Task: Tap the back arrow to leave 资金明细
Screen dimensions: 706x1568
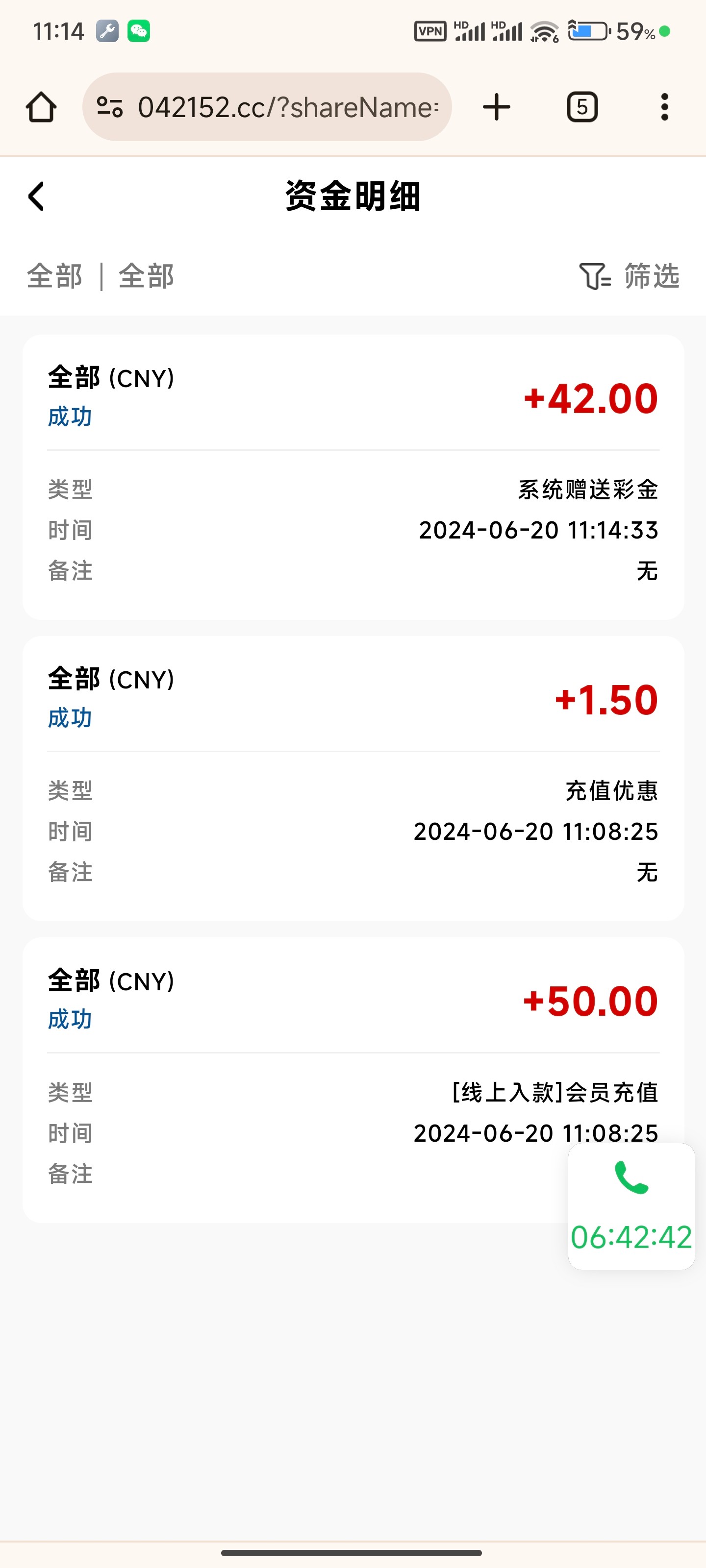Action: pyautogui.click(x=35, y=196)
